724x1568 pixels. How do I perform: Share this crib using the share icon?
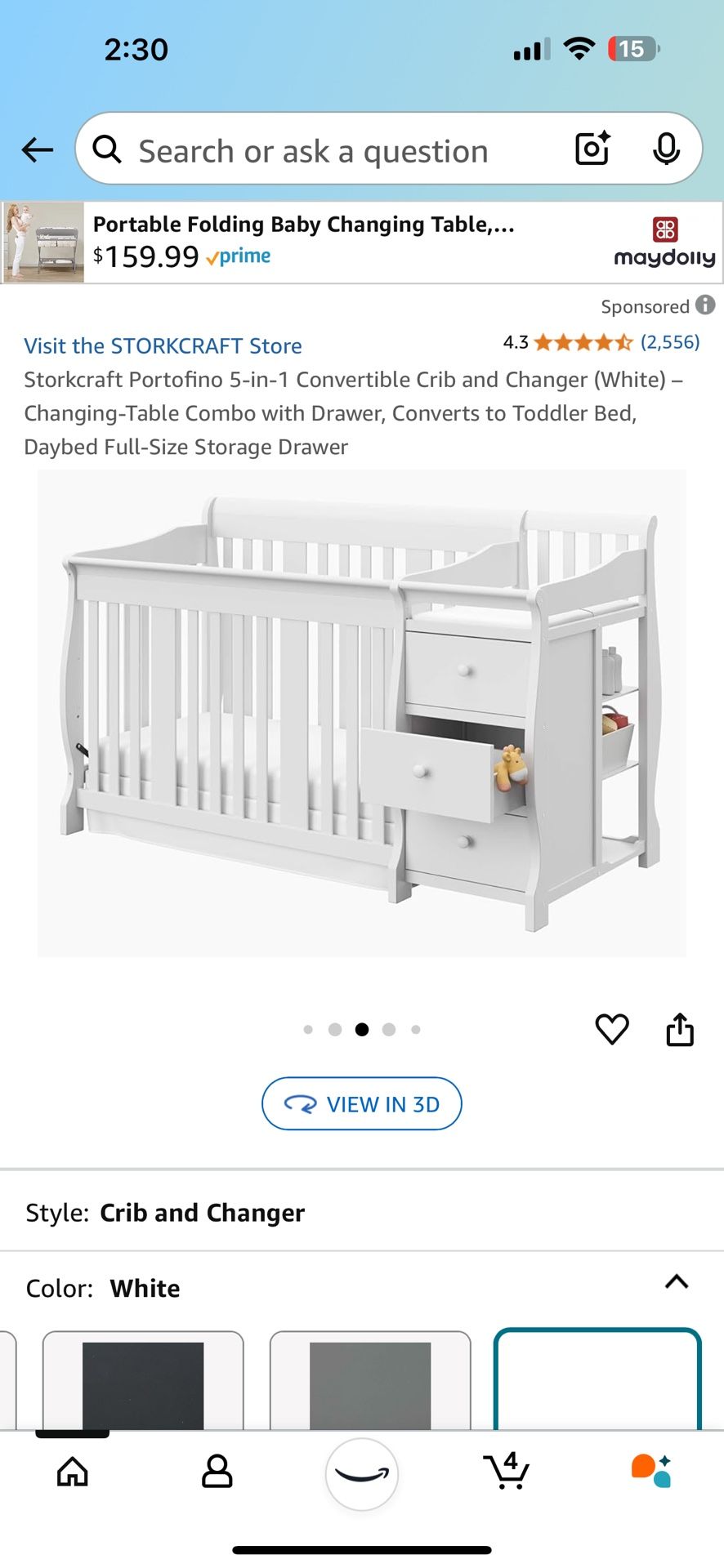(x=681, y=1029)
